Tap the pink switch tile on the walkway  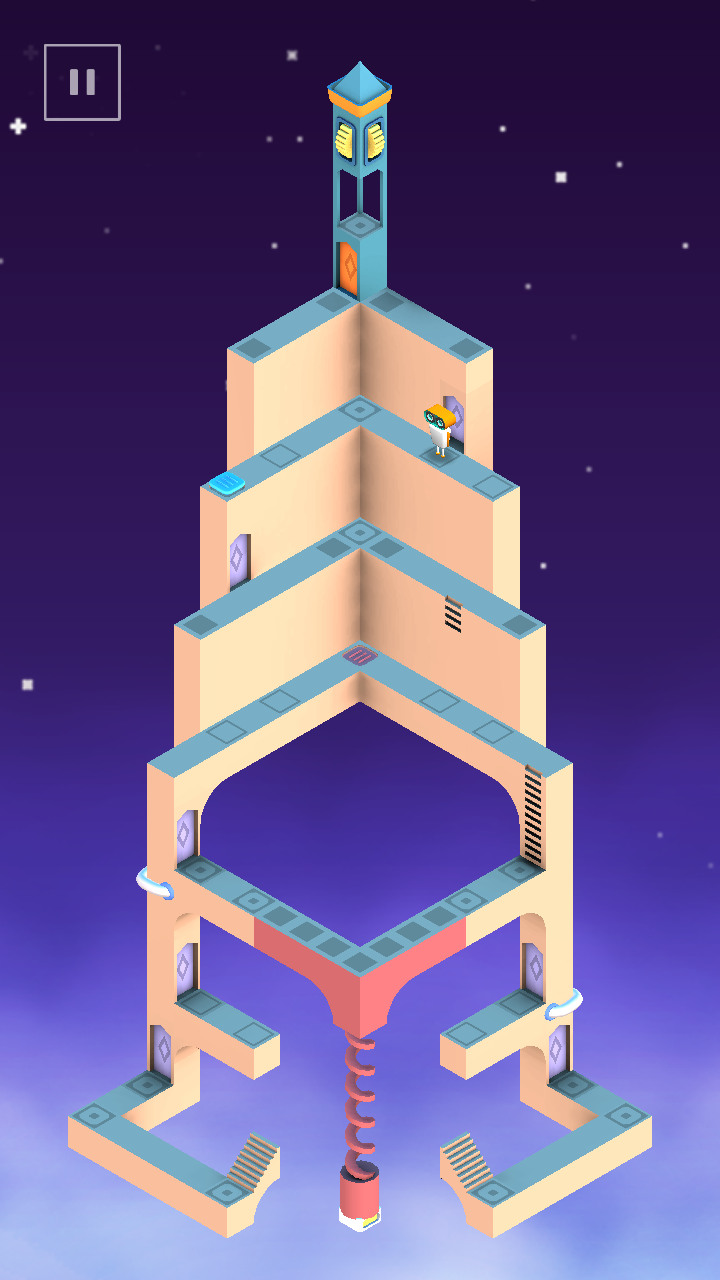click(359, 656)
